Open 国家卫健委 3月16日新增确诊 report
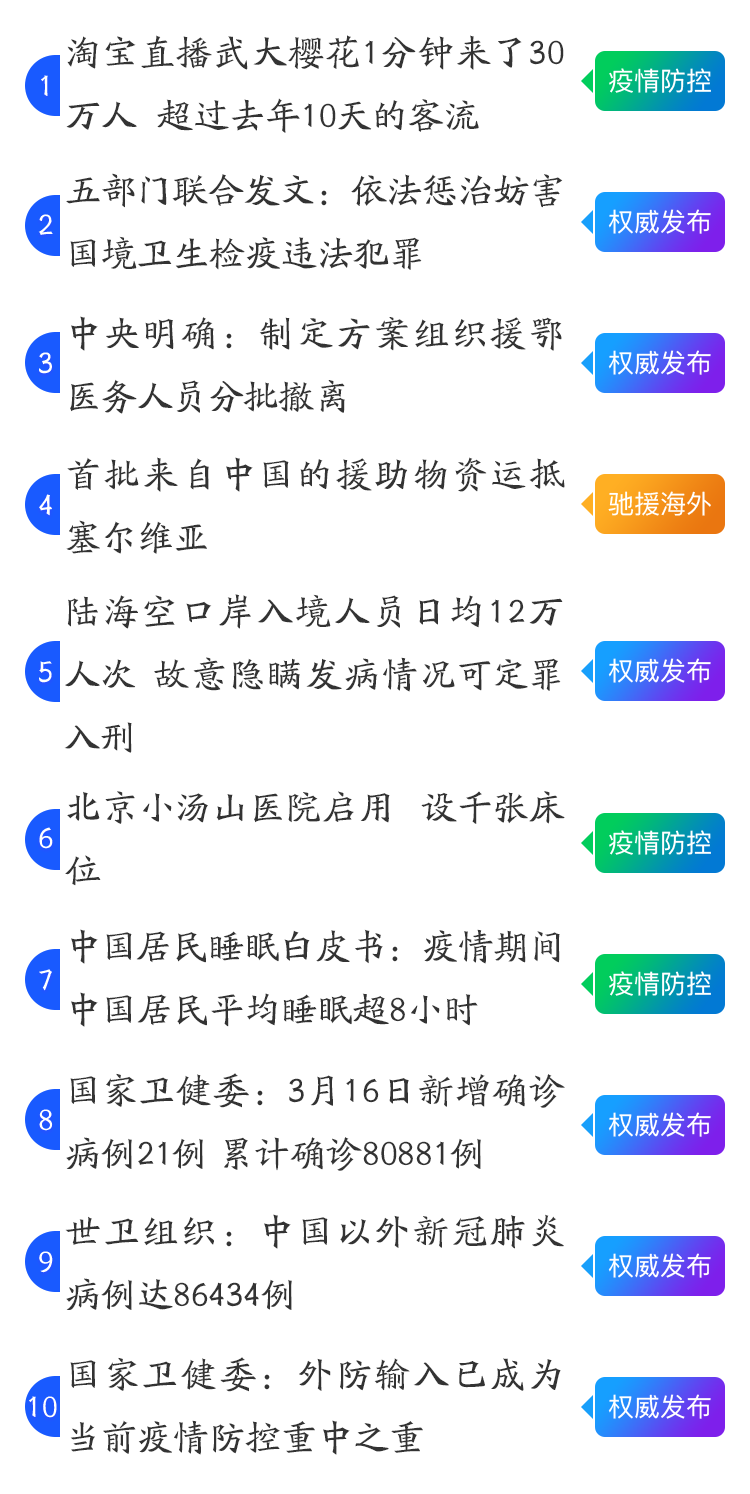 316,1122
